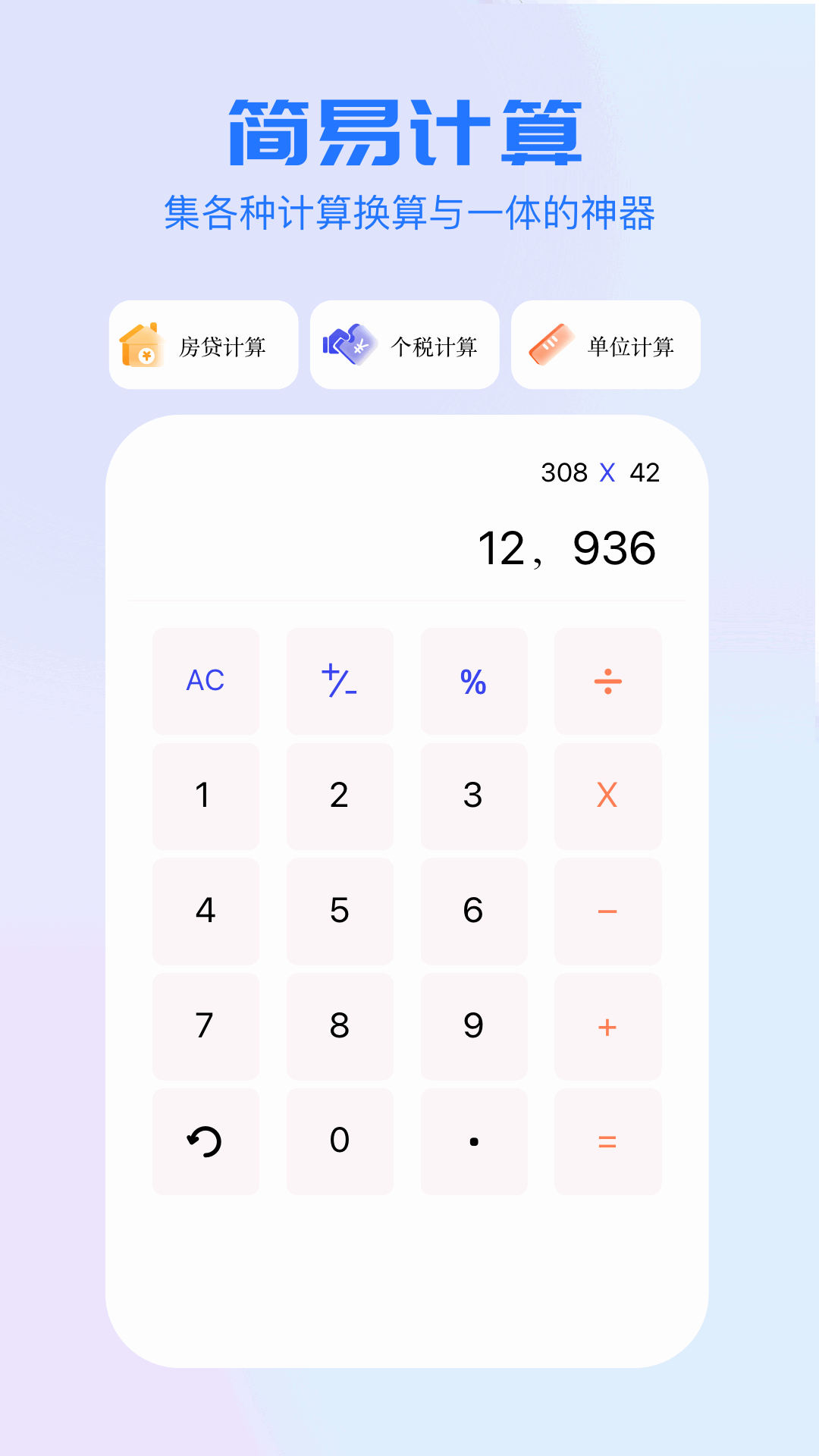
Task: Tap the equals key to compute
Action: click(x=607, y=1141)
